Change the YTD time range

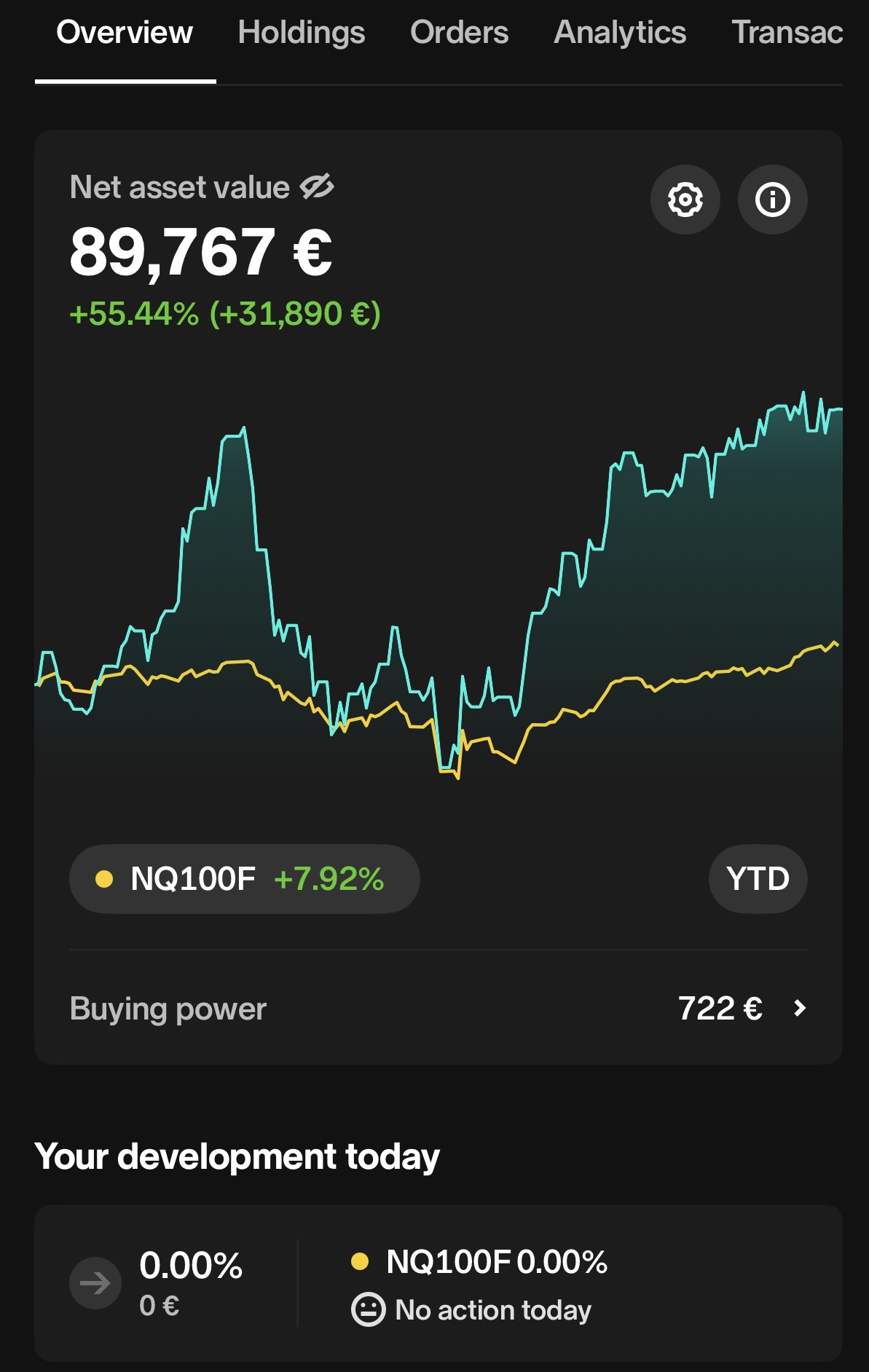click(x=758, y=879)
